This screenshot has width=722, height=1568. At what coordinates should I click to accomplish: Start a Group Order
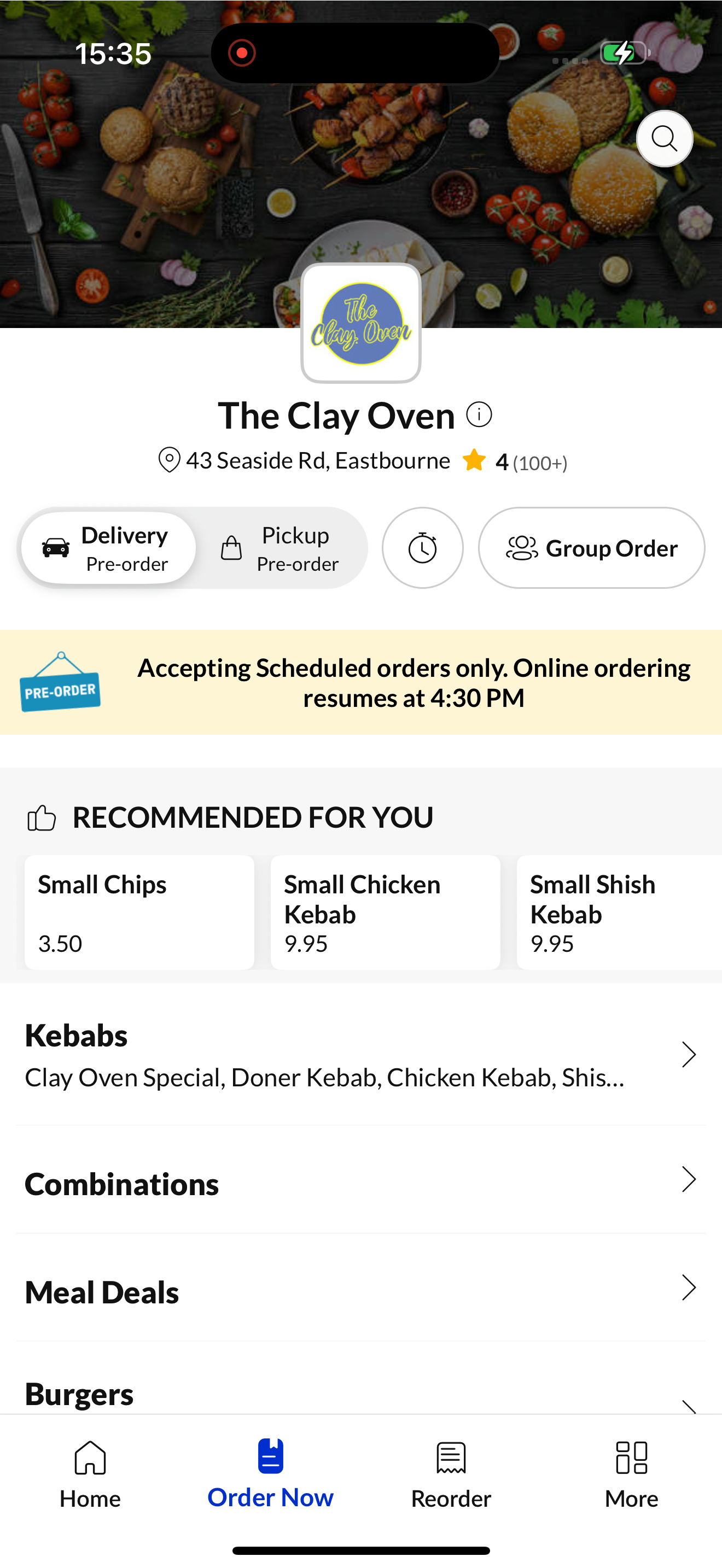pyautogui.click(x=591, y=548)
